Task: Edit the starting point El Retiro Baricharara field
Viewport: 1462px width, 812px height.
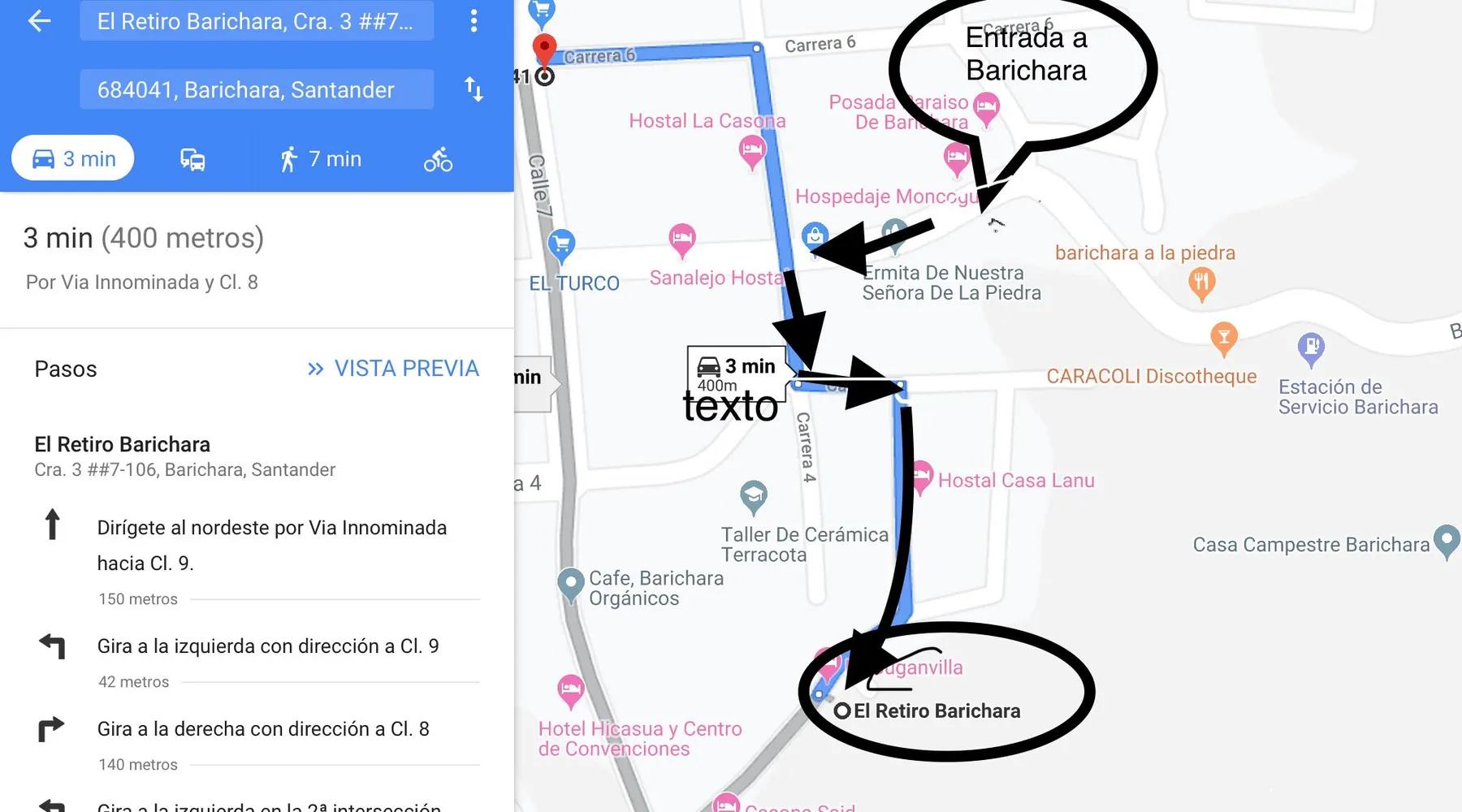Action: pyautogui.click(x=256, y=21)
